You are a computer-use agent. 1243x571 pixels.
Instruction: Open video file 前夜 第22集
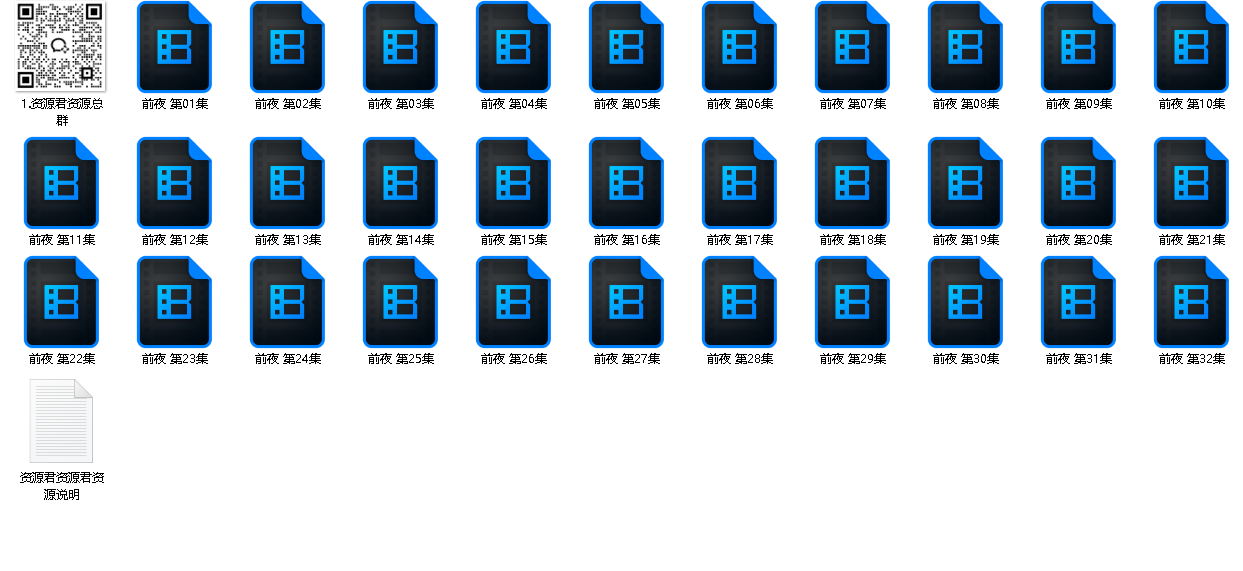pyautogui.click(x=61, y=302)
